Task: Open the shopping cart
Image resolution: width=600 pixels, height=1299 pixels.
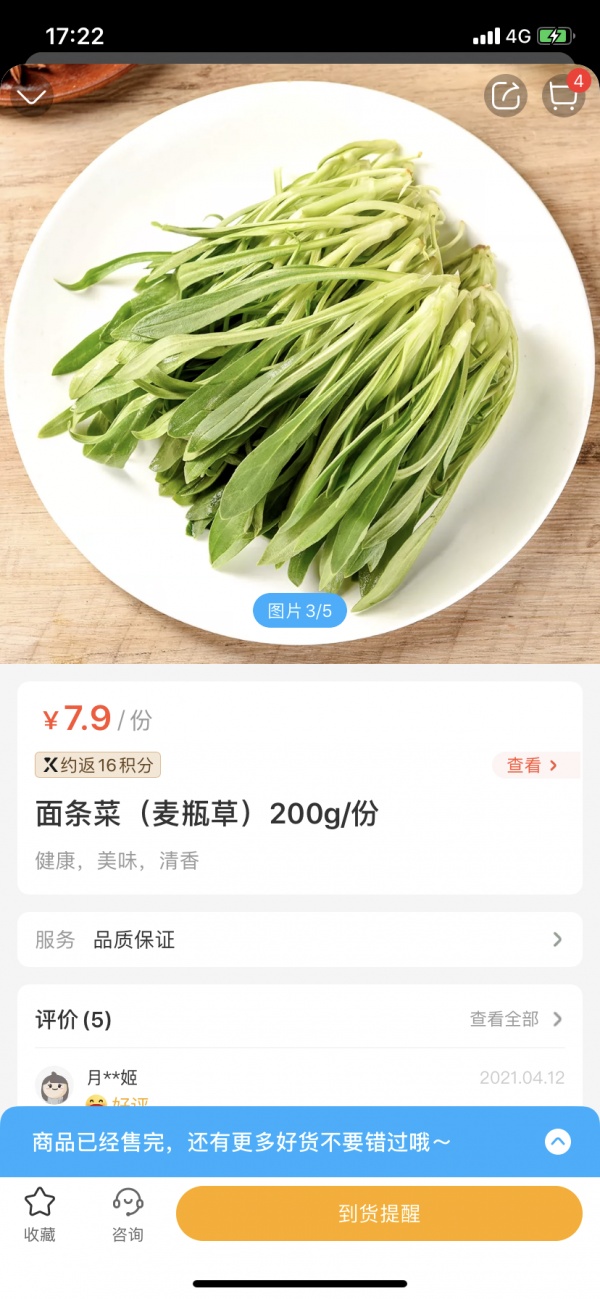Action: click(563, 96)
